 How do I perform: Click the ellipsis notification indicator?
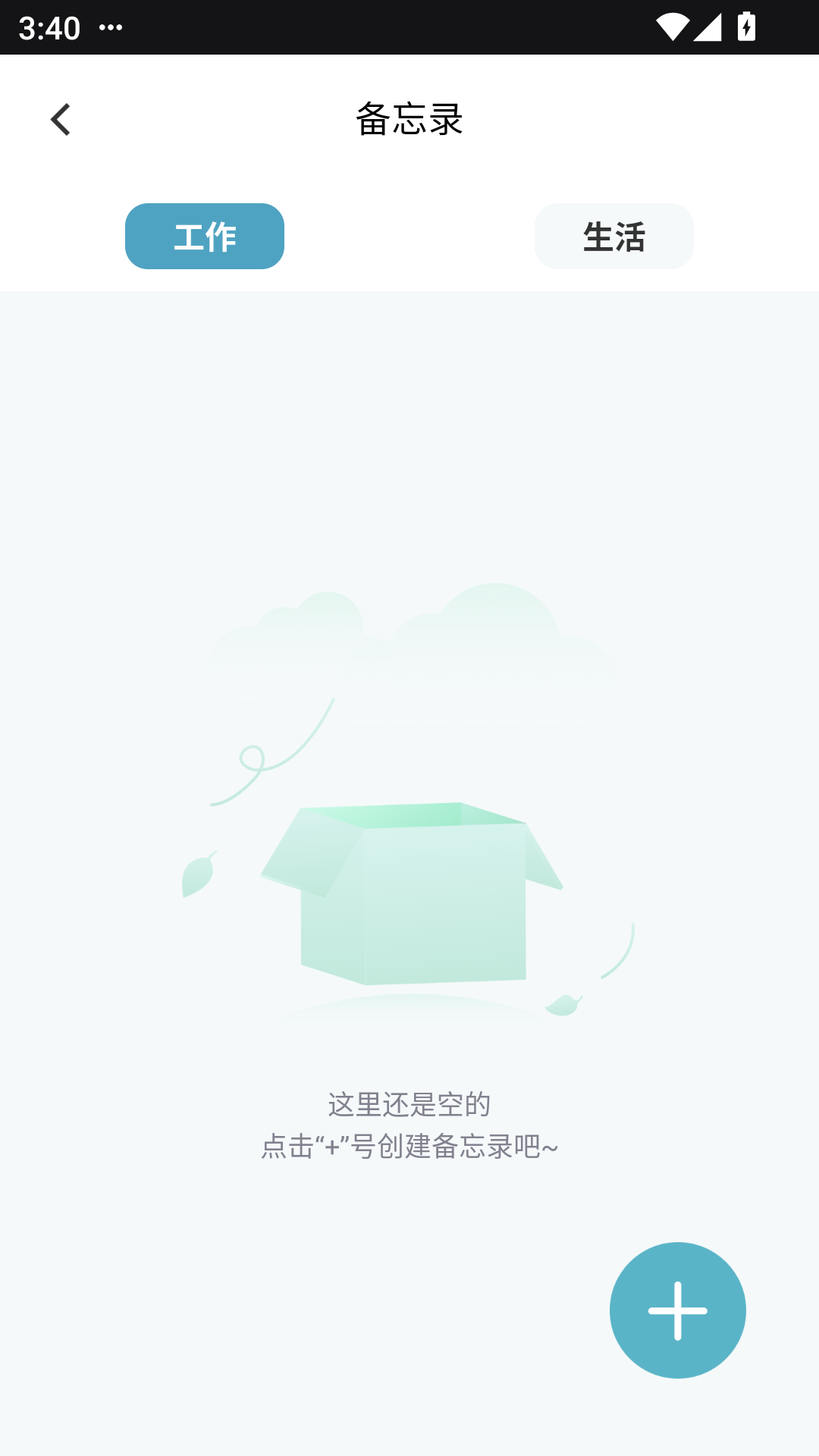point(108,27)
